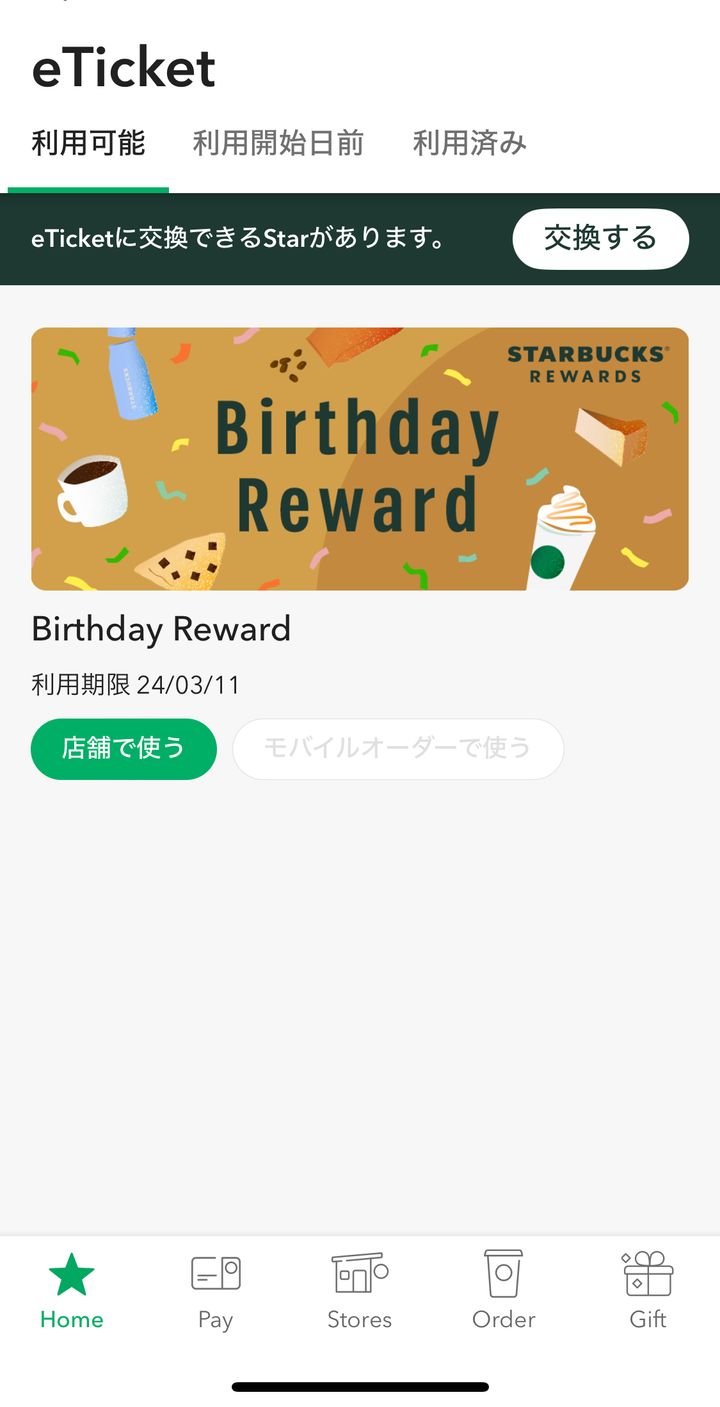Open the 利用済み tab
720x1407 pixels.
[x=469, y=144]
